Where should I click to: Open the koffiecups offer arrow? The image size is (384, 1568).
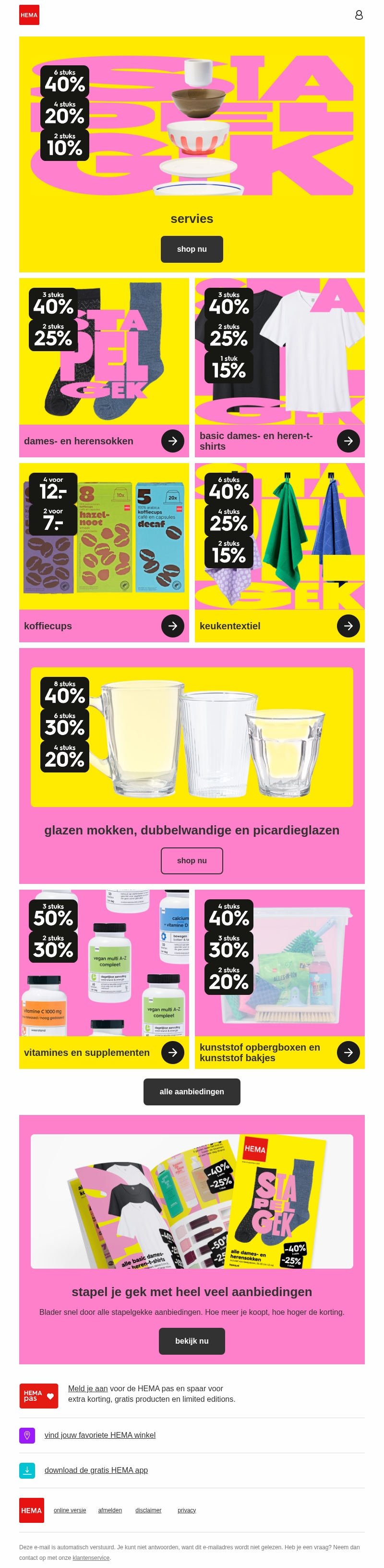(x=172, y=626)
